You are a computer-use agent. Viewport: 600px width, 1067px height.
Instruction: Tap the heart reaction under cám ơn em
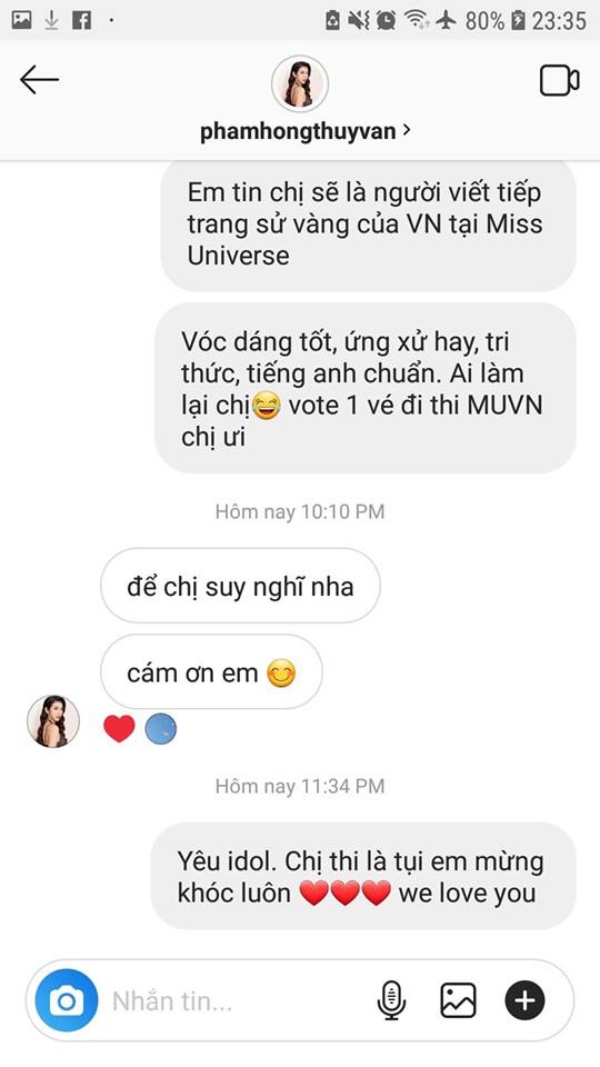(119, 729)
